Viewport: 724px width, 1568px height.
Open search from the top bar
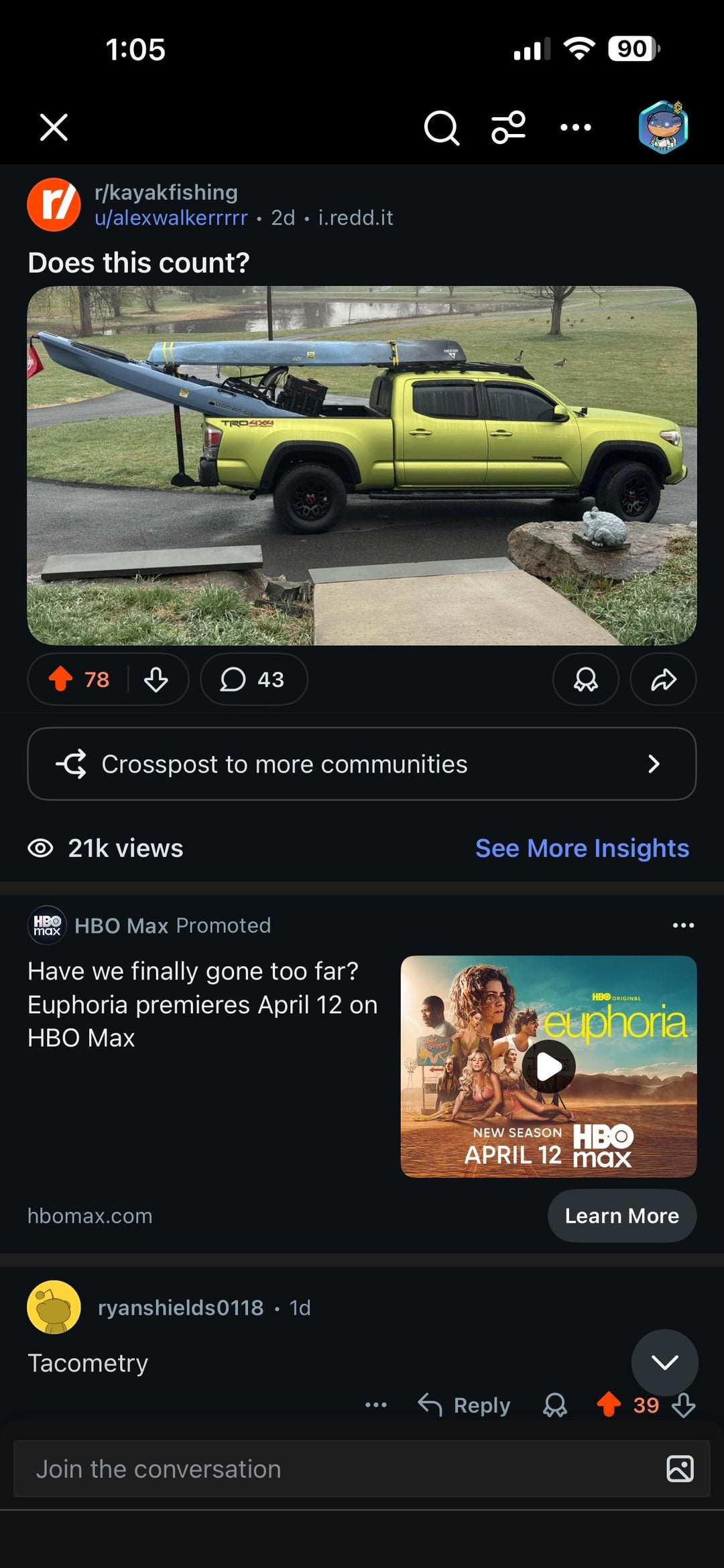point(441,127)
